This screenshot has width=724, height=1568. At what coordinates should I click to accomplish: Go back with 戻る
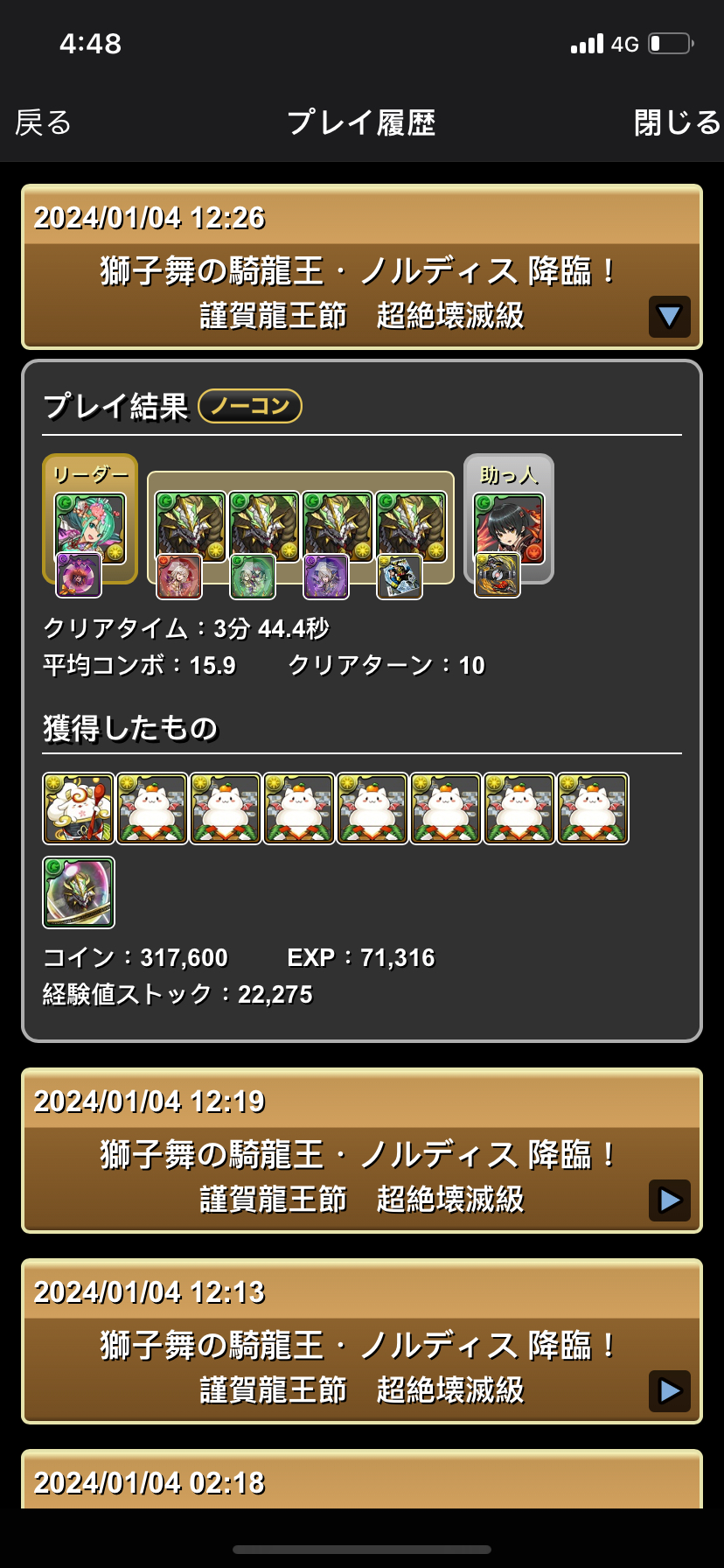44,123
